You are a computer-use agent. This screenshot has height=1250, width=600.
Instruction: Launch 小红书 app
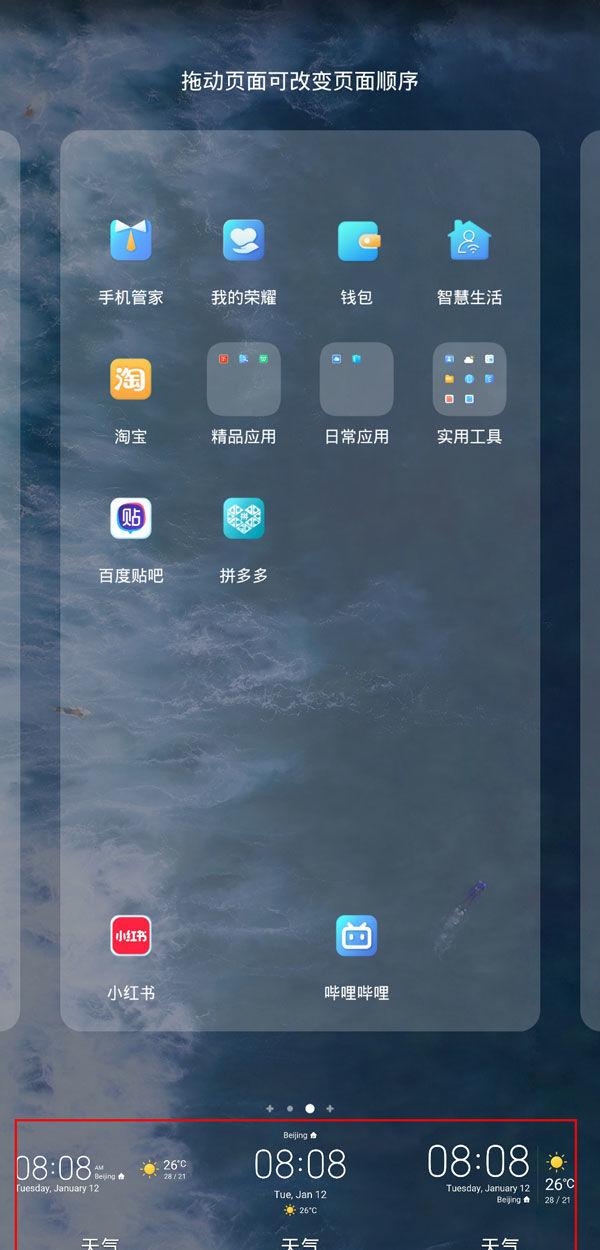(131, 936)
